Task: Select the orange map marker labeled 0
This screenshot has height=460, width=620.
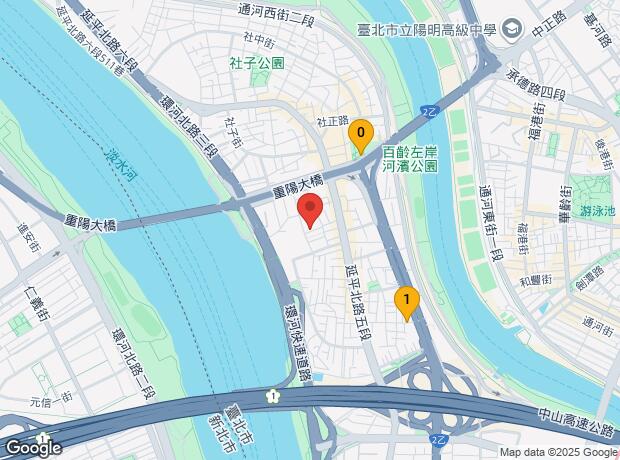Action: (361, 137)
